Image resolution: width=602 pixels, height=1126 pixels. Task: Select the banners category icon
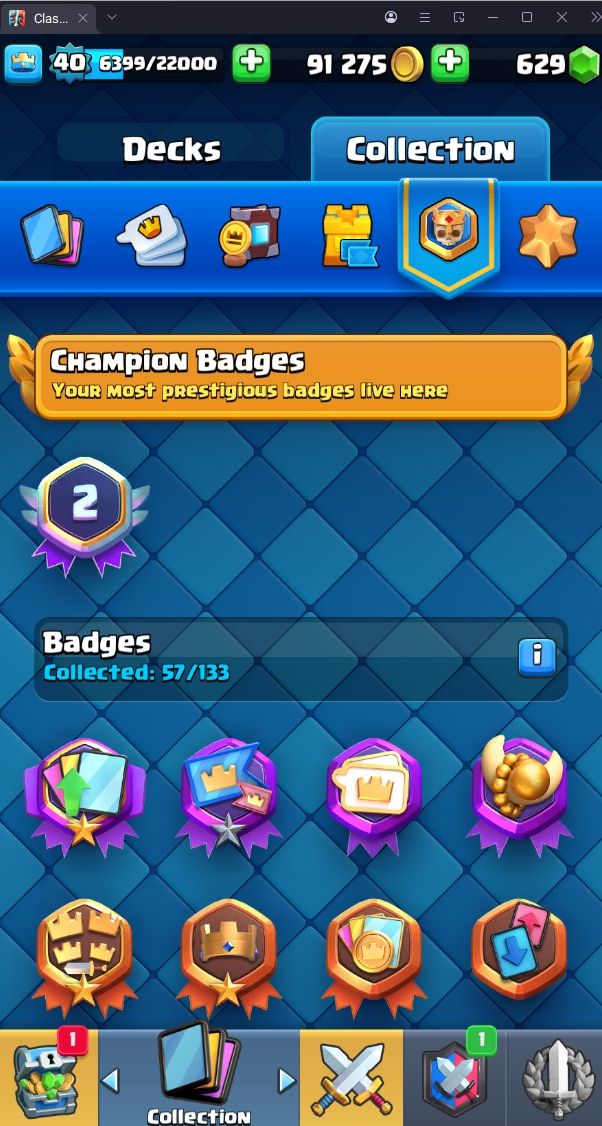click(x=250, y=236)
